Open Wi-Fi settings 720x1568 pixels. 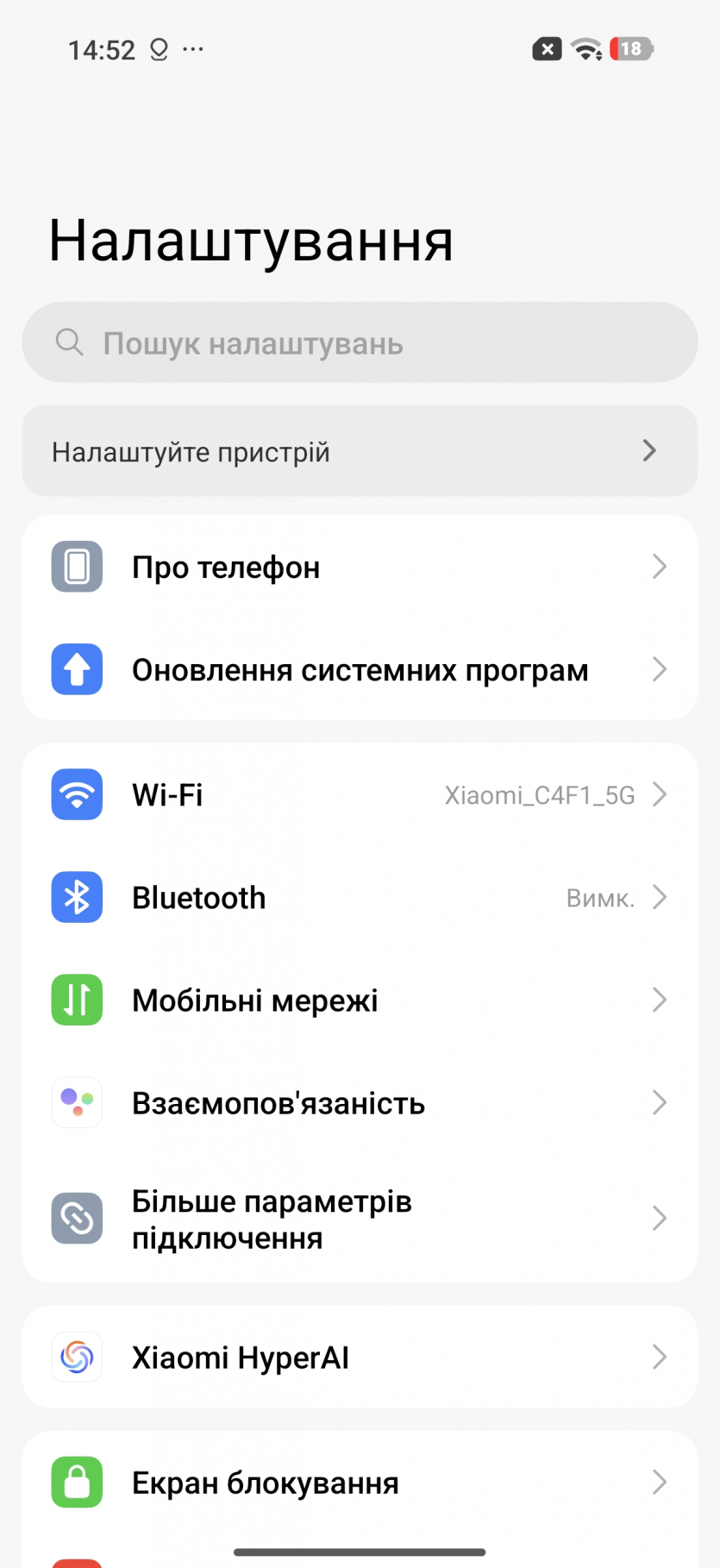point(359,794)
